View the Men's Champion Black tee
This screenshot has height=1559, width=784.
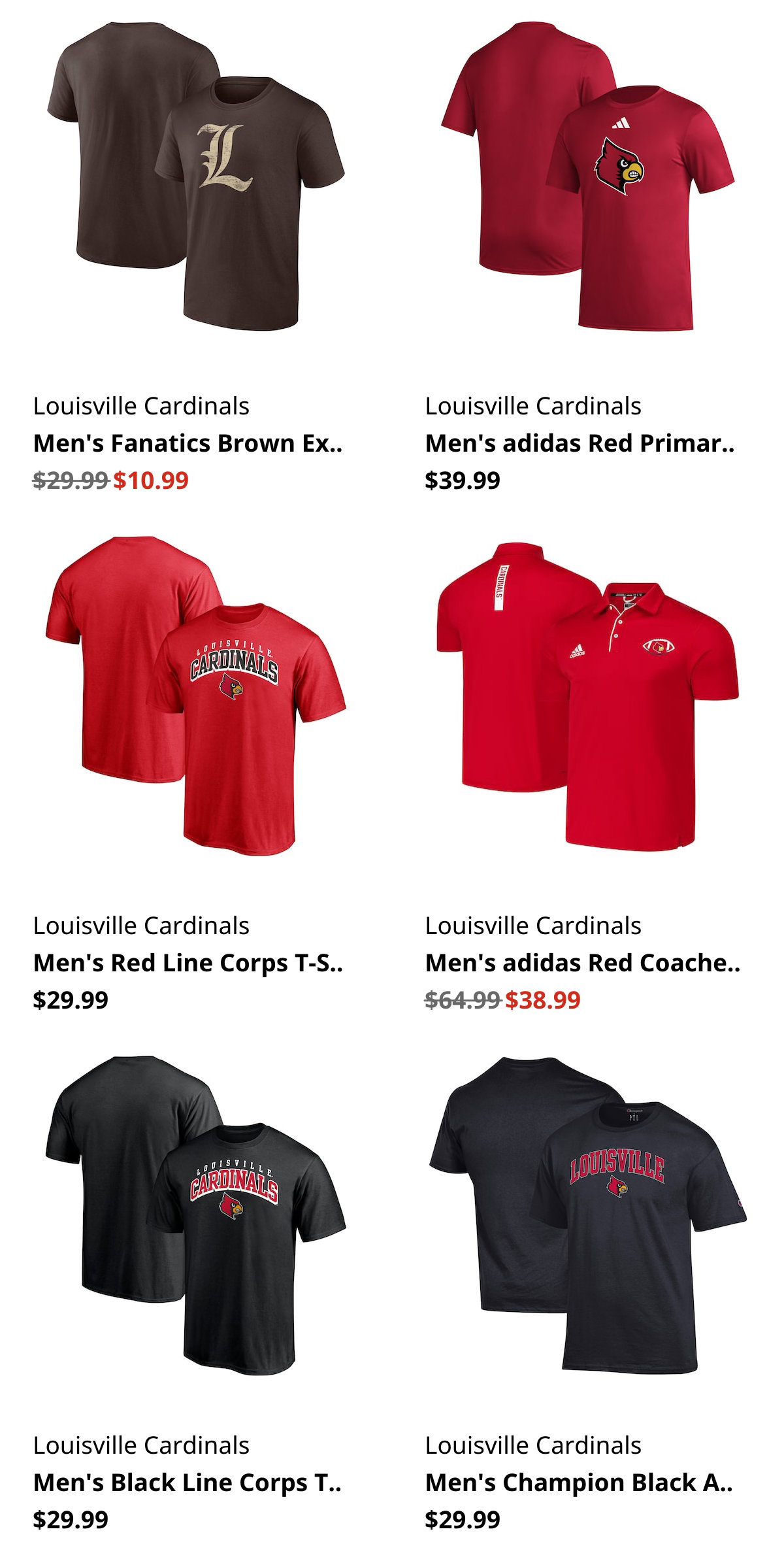point(580,1483)
